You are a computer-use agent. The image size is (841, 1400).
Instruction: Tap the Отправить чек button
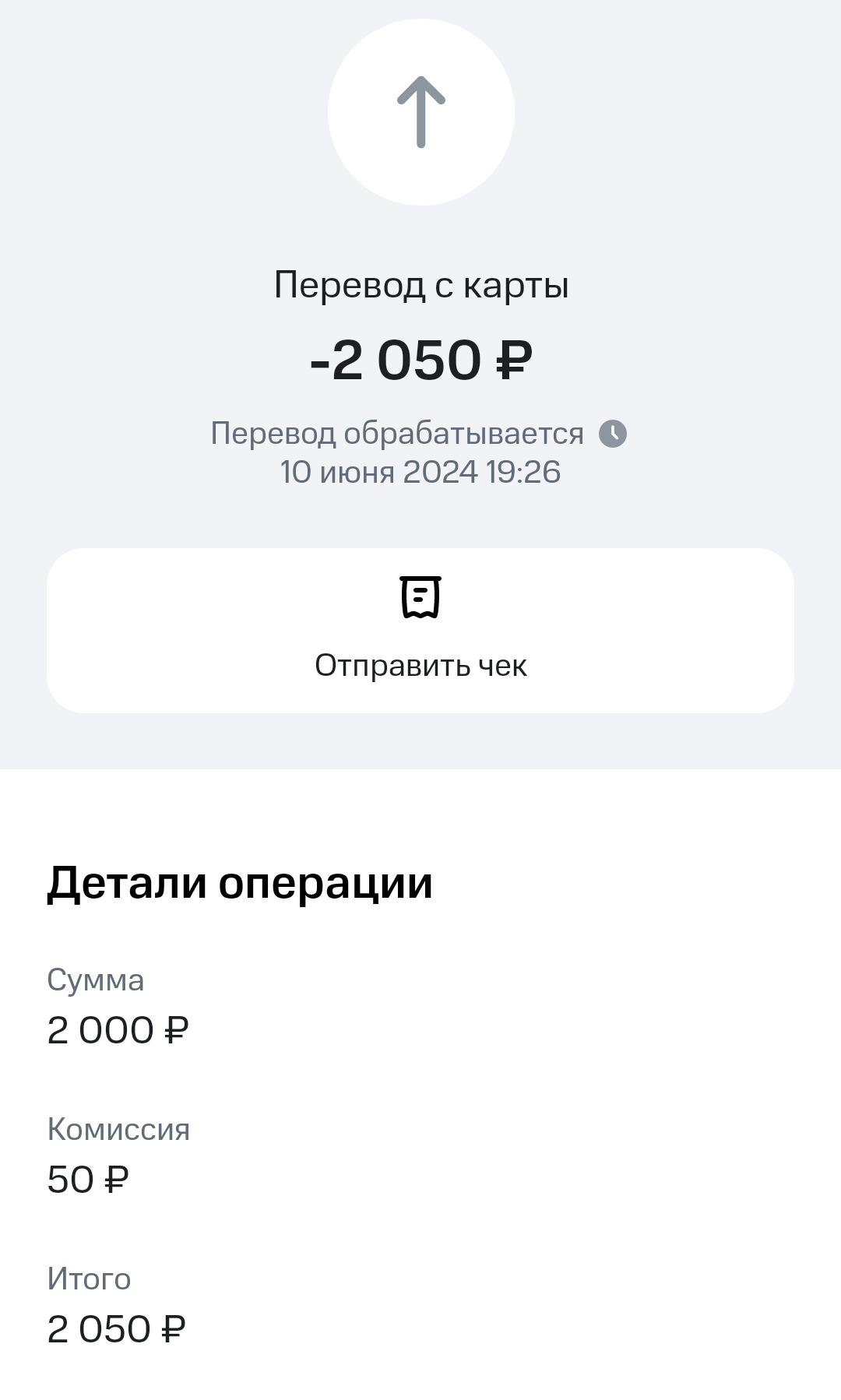click(420, 630)
